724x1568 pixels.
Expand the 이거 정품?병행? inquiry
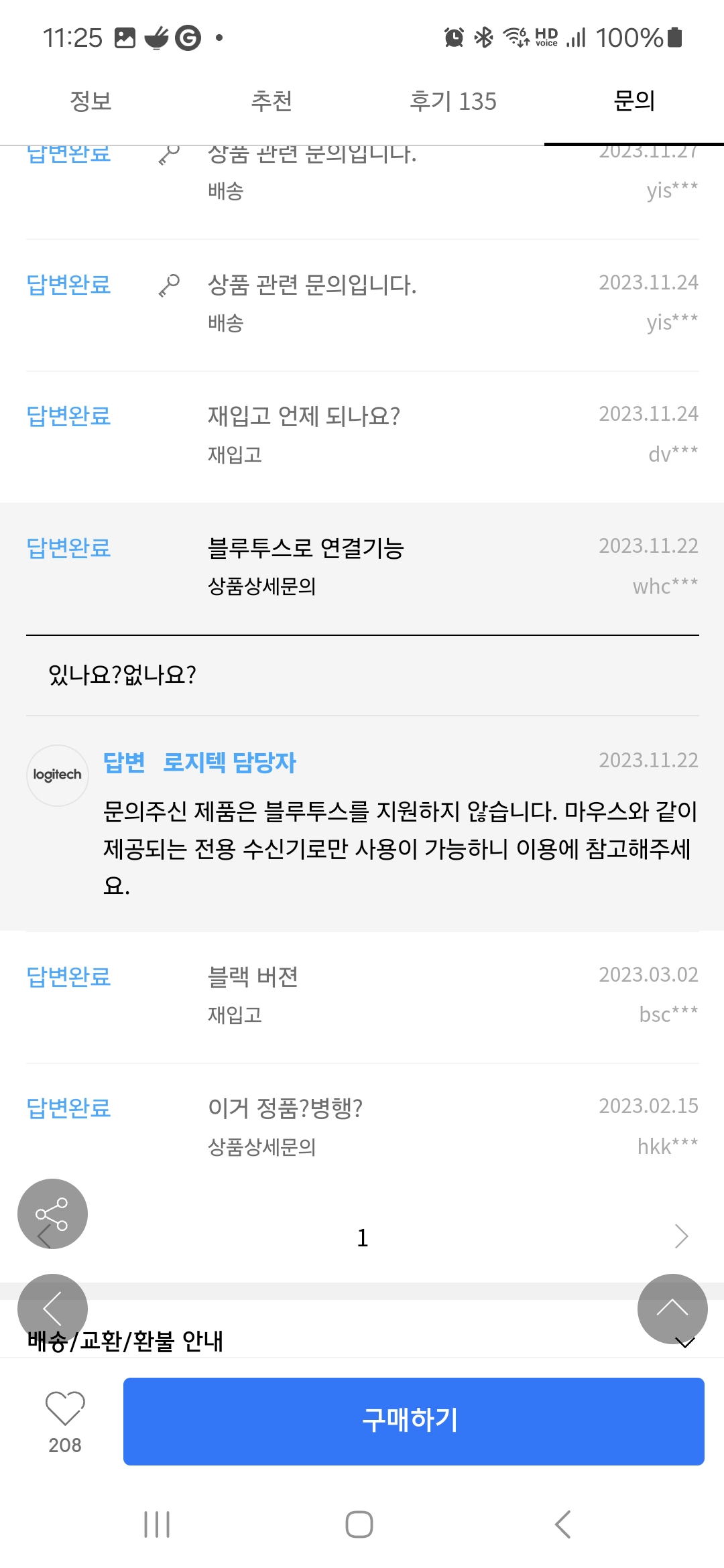(x=362, y=1126)
